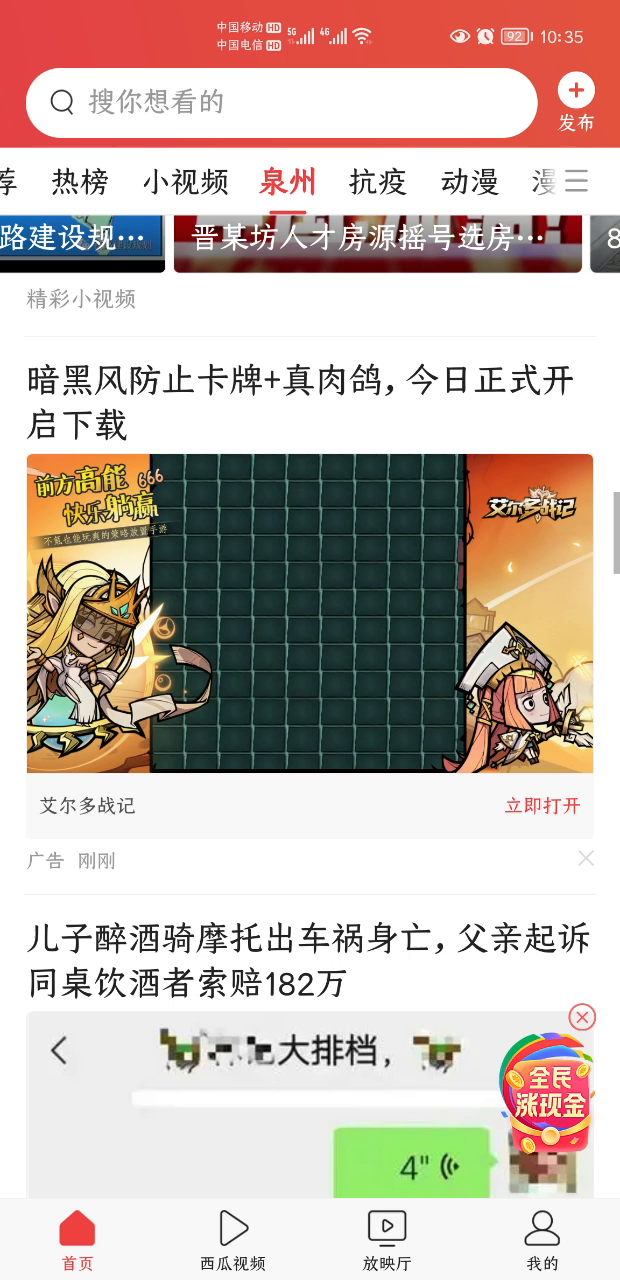620x1280 pixels.
Task: Open the 发布 publish button
Action: (576, 101)
